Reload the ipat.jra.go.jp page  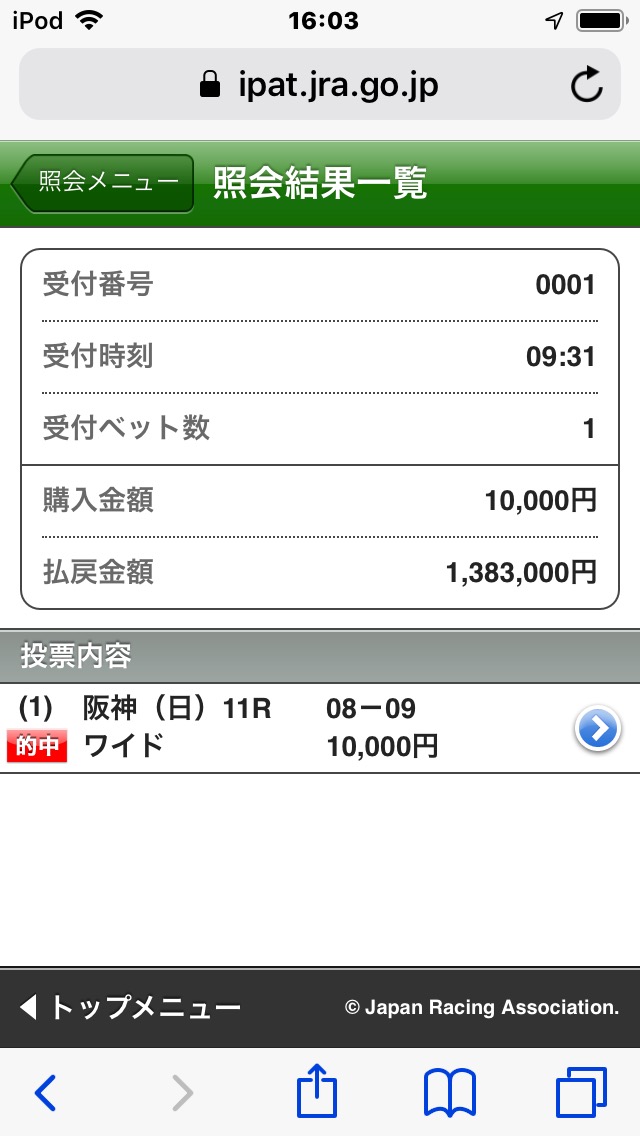point(587,86)
